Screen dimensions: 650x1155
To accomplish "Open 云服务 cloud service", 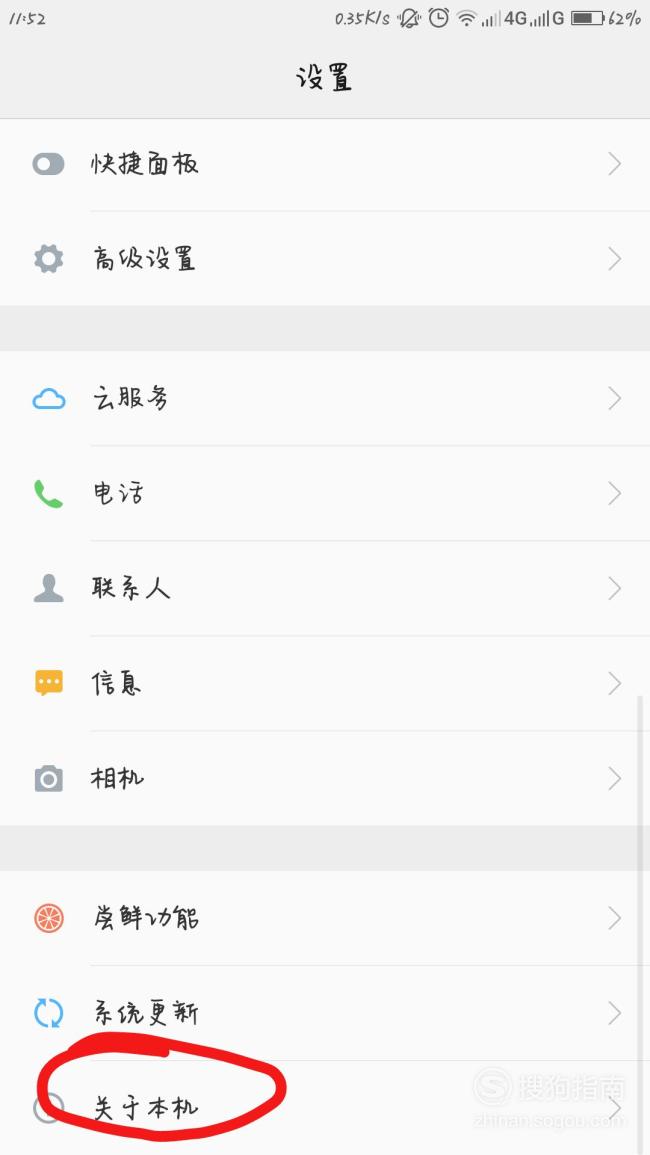I will click(x=325, y=399).
